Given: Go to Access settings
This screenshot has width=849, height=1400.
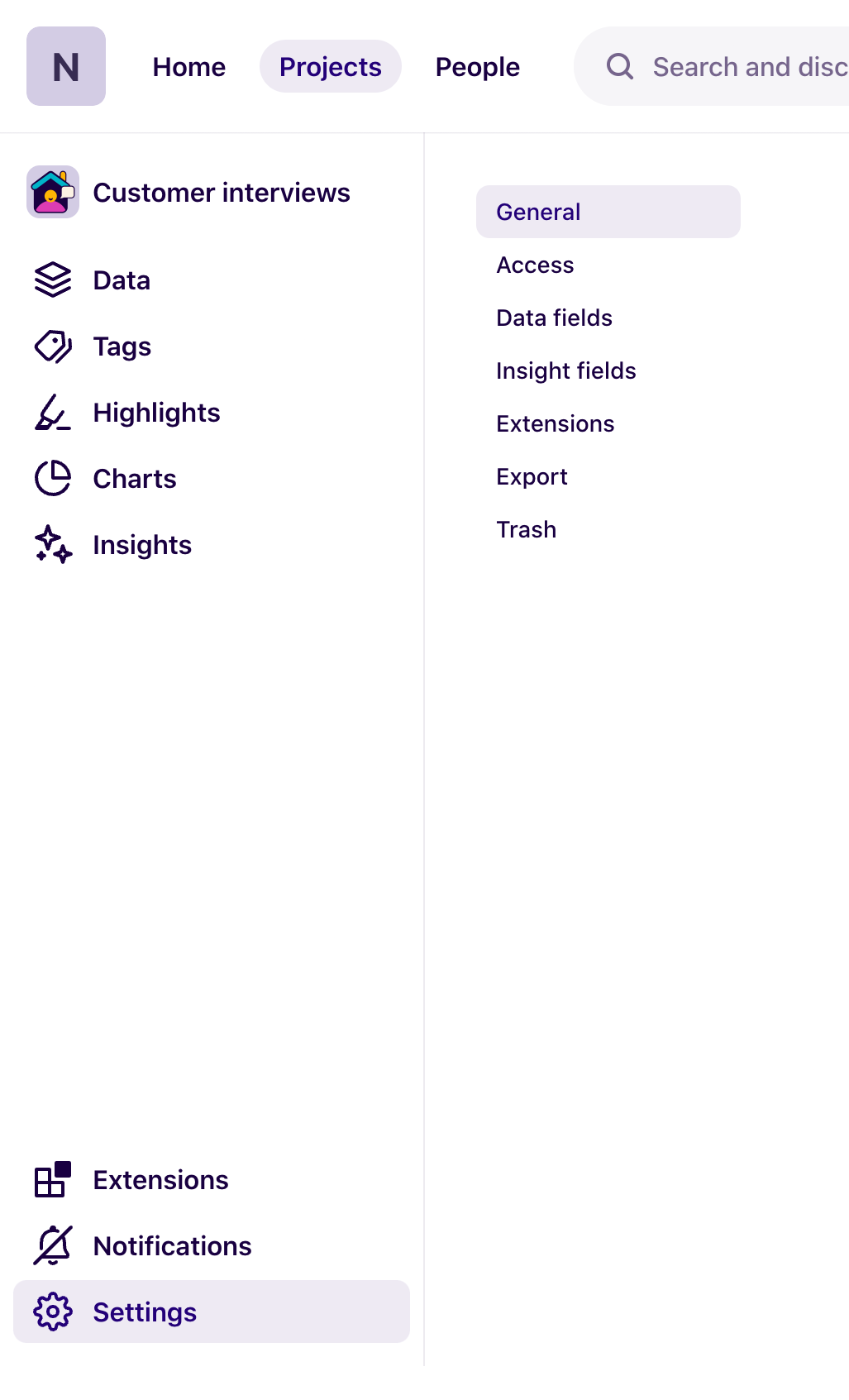Looking at the screenshot, I should tap(536, 265).
